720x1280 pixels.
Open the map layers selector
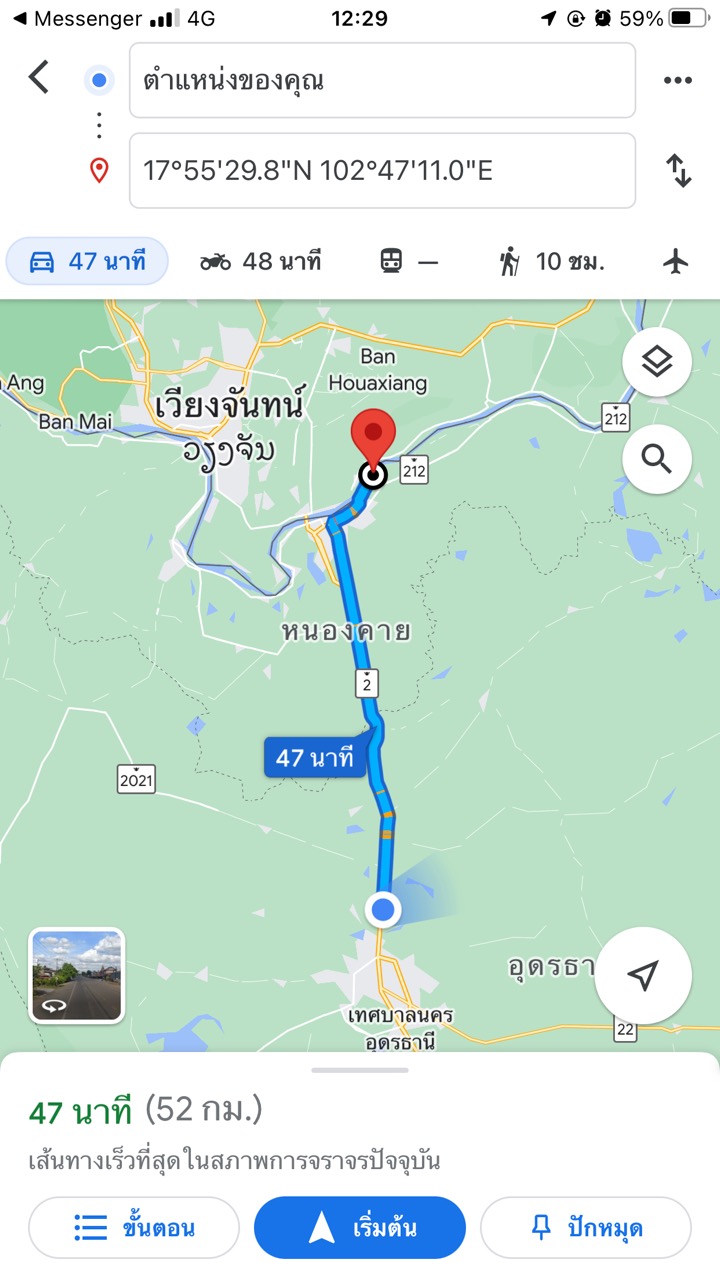coord(657,363)
